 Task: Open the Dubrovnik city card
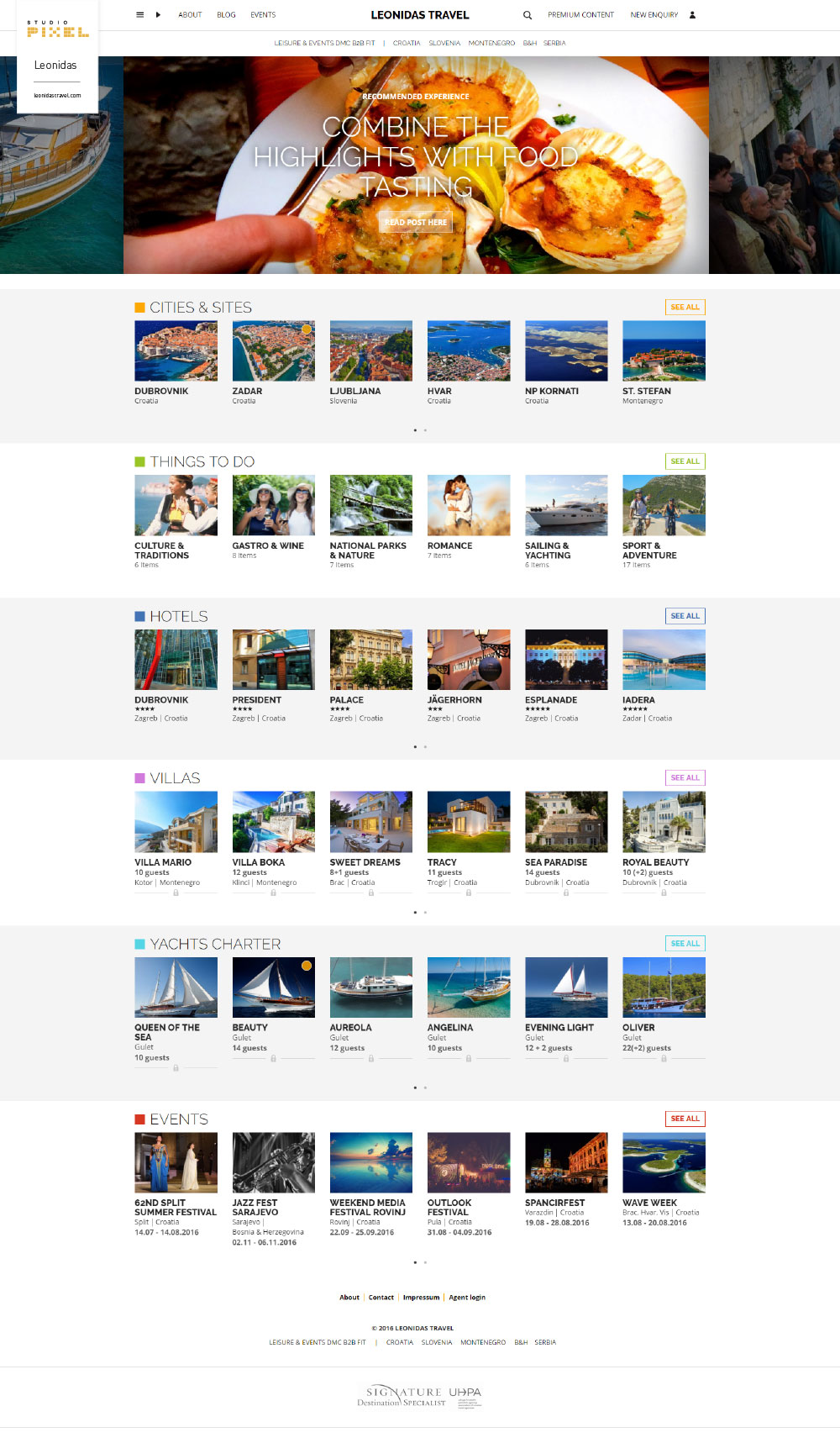pyautogui.click(x=176, y=361)
